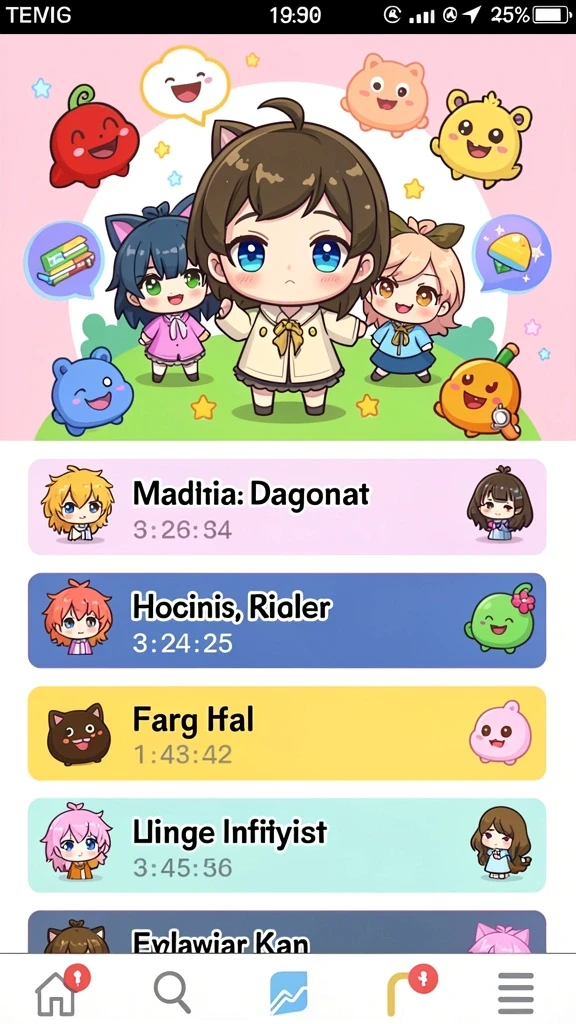Open the Hocinis, Rioler row
This screenshot has height=1024, width=576.
pyautogui.click(x=287, y=620)
